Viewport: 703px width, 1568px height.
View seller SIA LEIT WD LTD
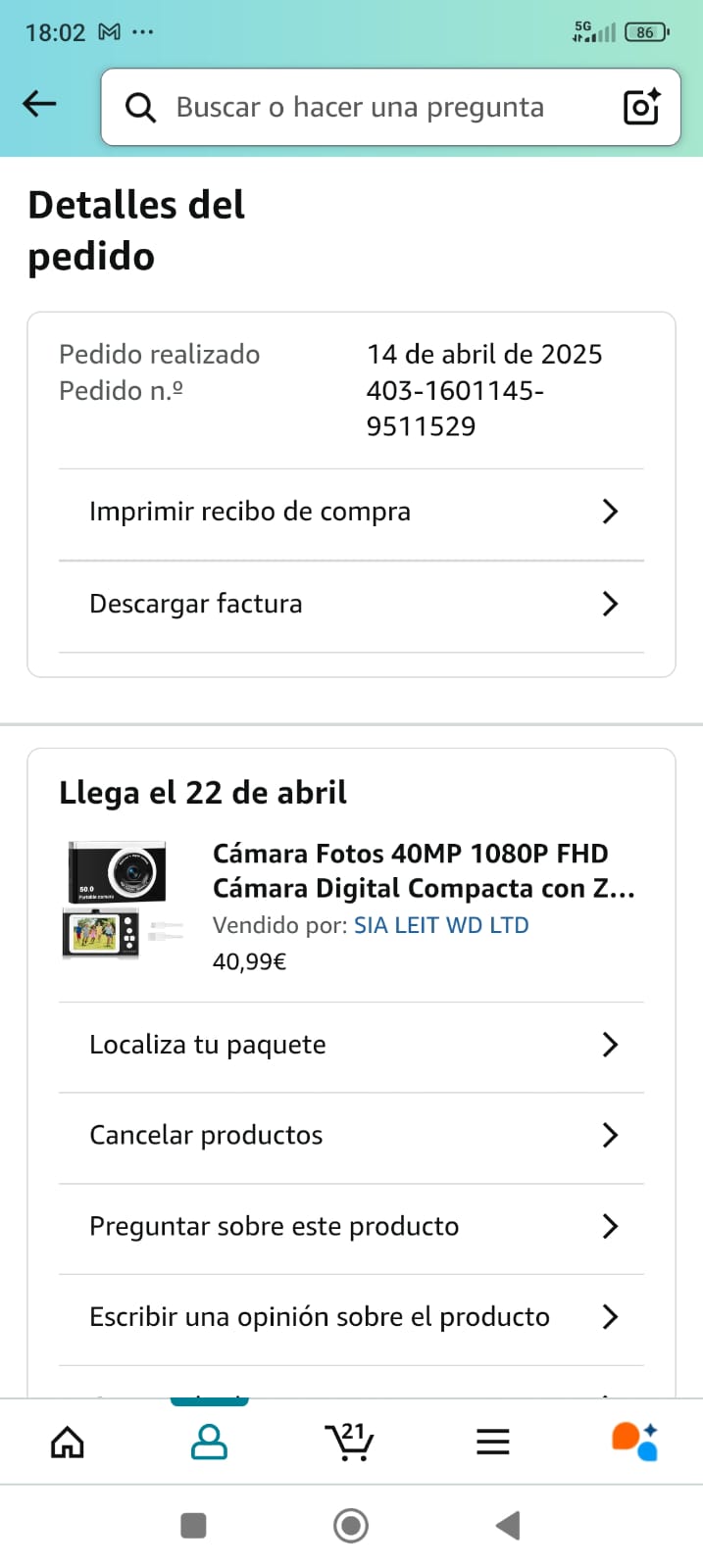[x=441, y=925]
